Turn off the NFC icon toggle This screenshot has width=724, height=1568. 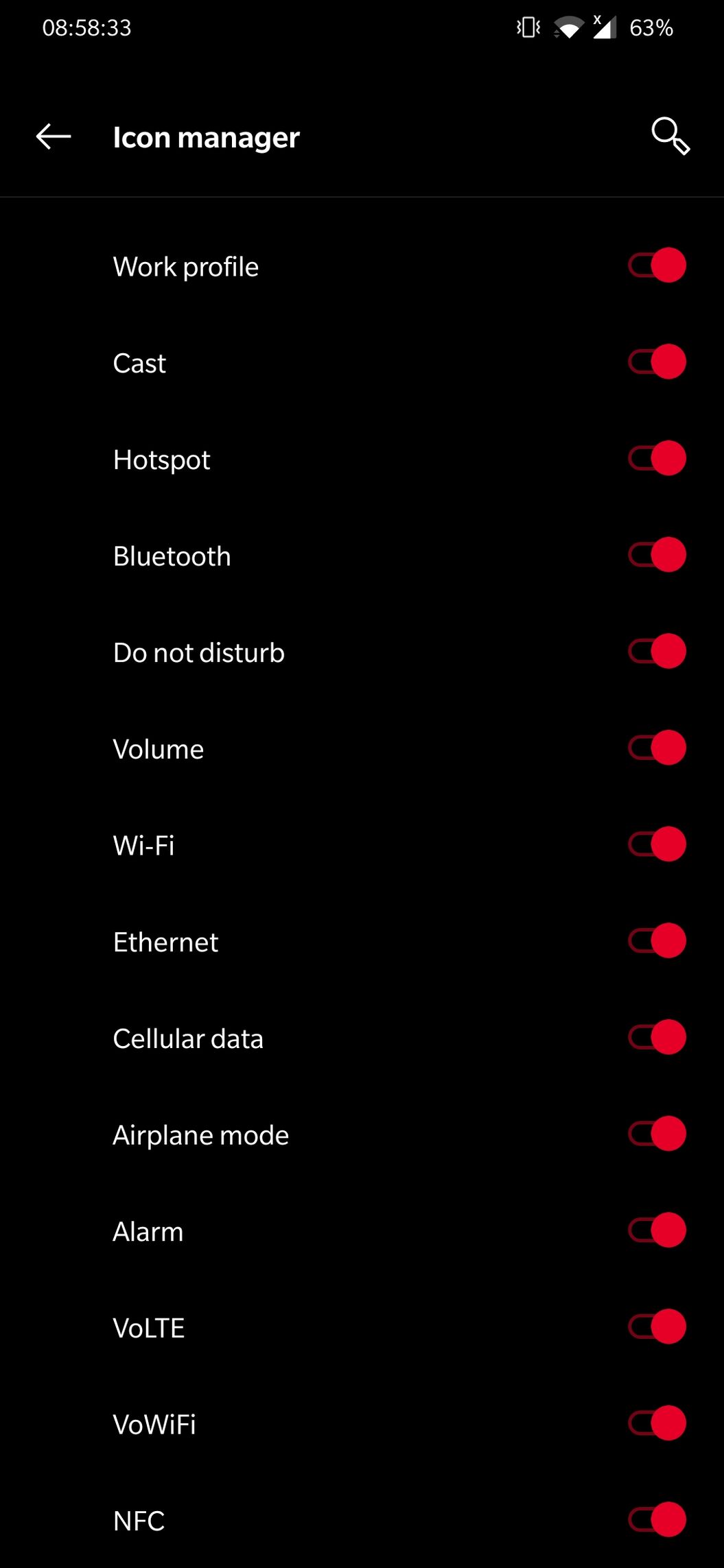point(657,1520)
